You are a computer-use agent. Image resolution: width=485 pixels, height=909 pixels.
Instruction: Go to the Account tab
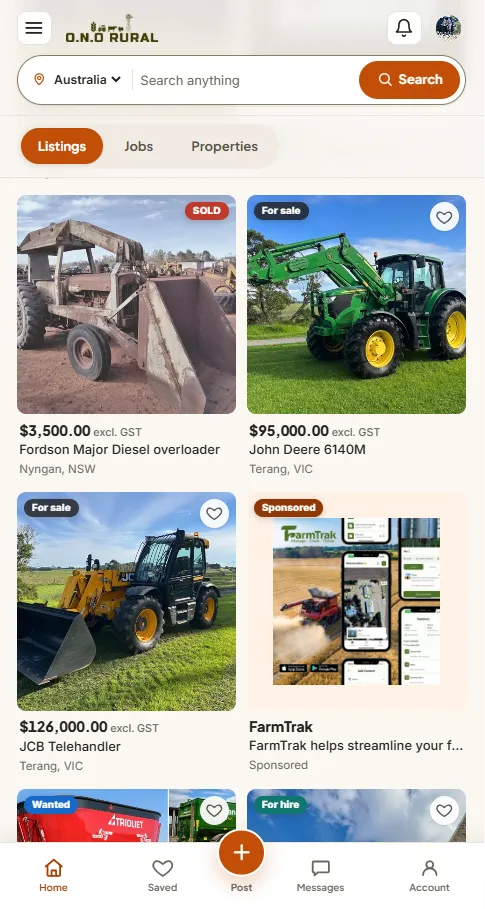pos(429,875)
